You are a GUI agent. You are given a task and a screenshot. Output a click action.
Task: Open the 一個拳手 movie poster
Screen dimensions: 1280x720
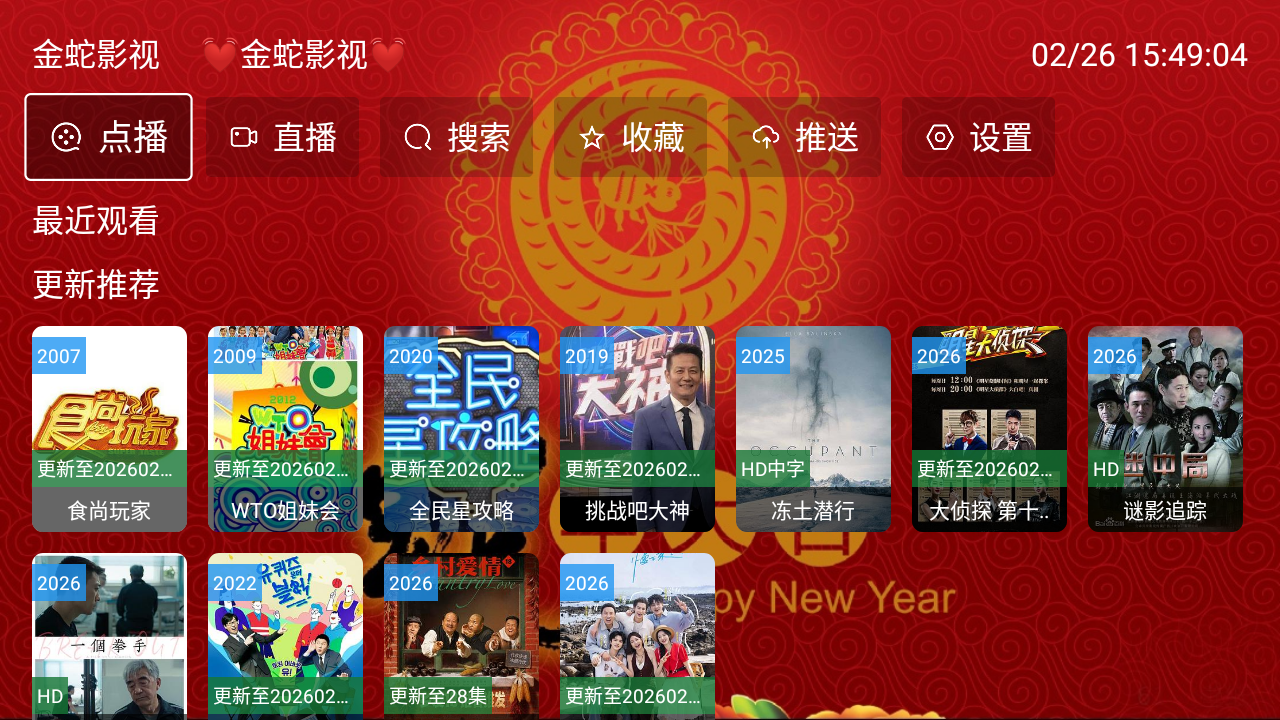(109, 635)
